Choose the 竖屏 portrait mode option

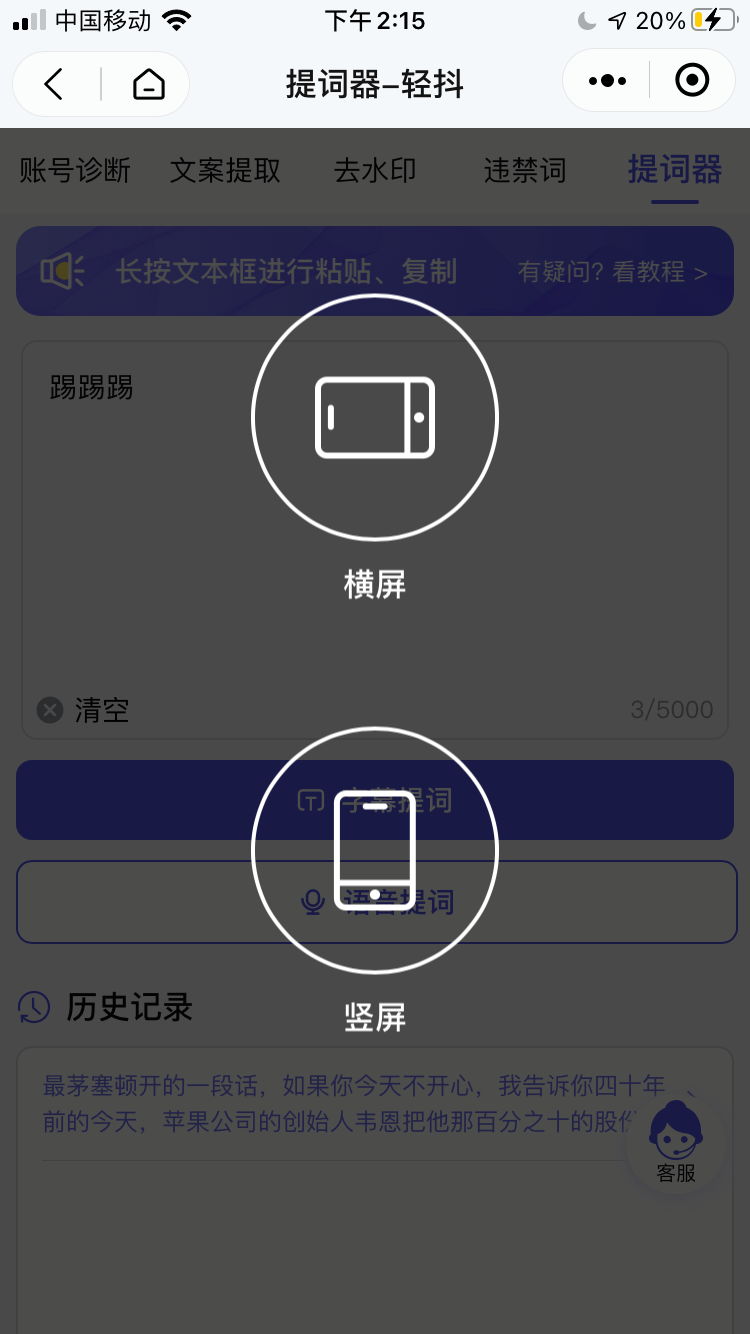tap(375, 850)
